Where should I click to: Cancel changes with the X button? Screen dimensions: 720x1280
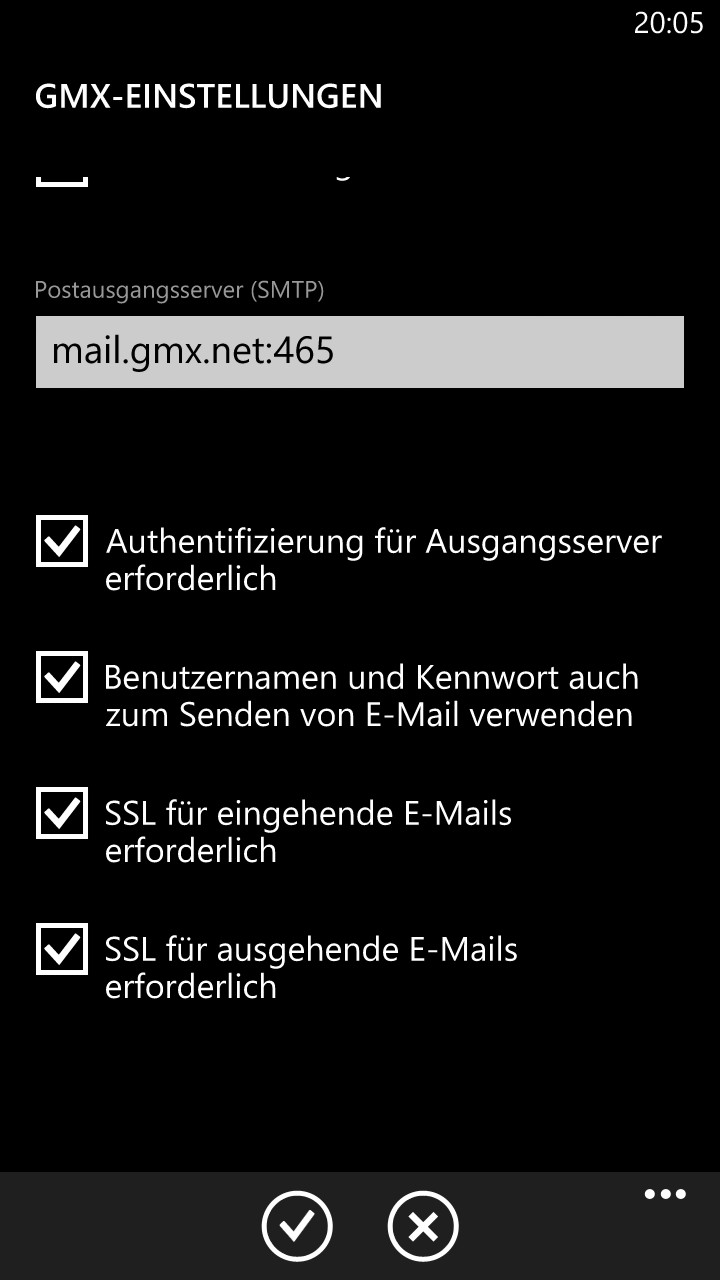(423, 1226)
